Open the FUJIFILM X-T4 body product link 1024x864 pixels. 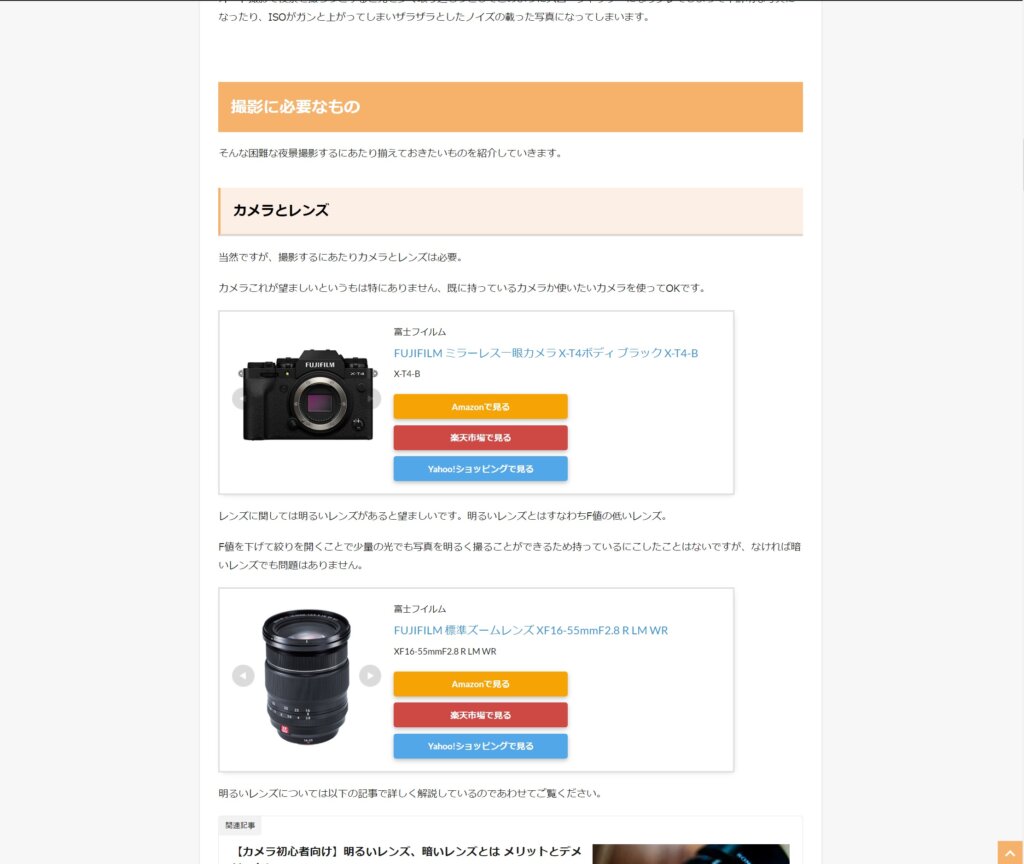click(545, 353)
